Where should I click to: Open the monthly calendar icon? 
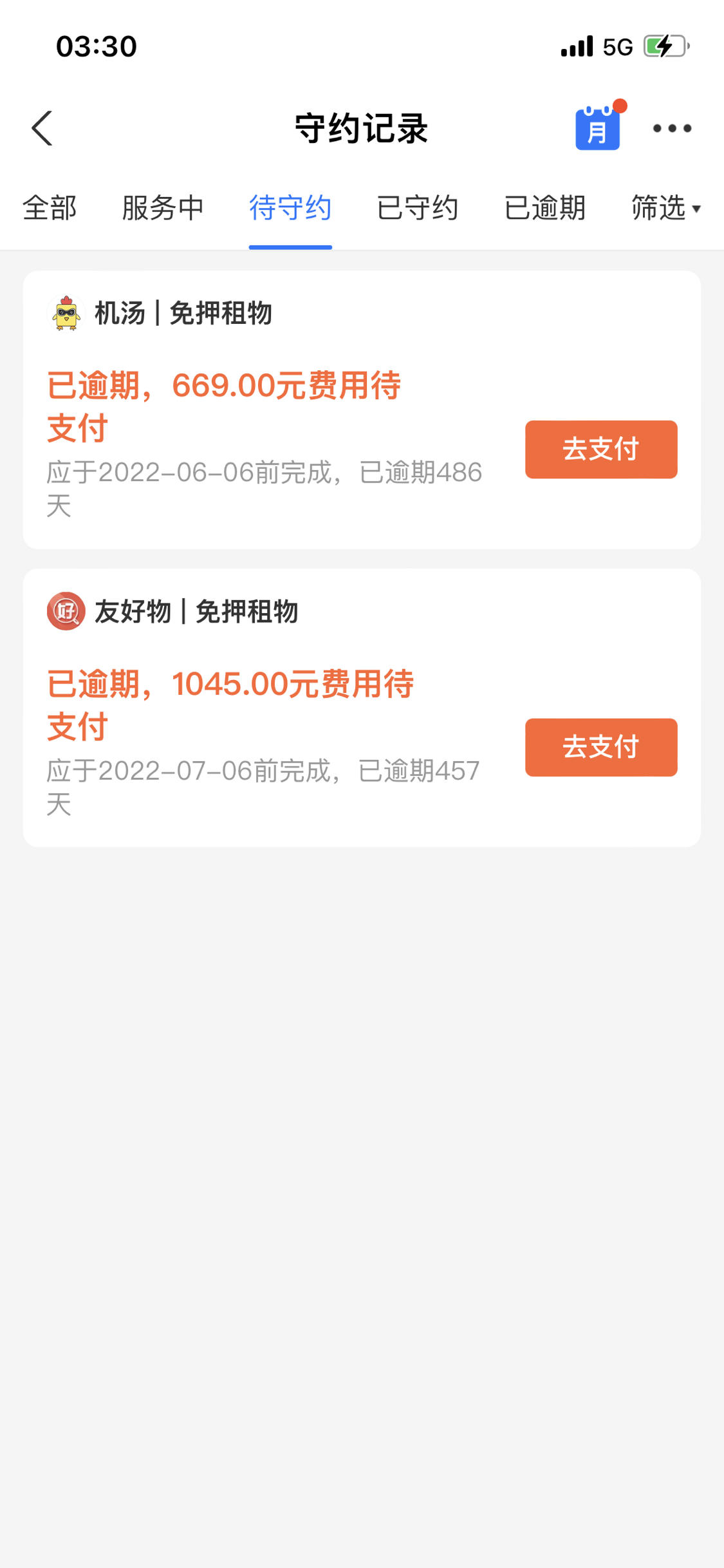click(x=598, y=127)
